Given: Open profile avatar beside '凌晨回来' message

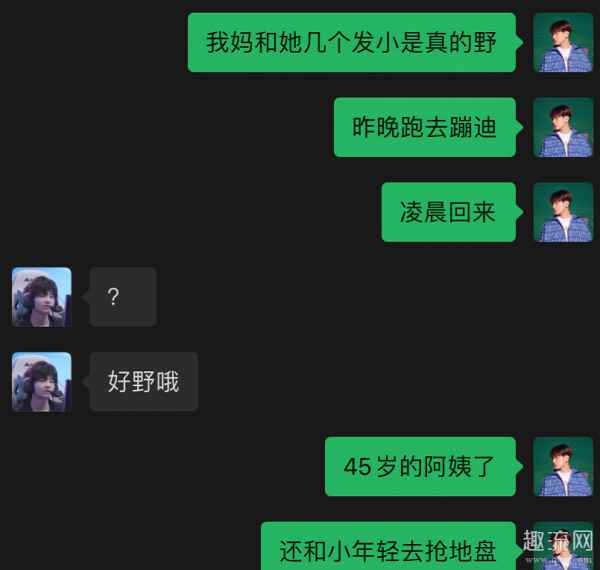Looking at the screenshot, I should 563,212.
